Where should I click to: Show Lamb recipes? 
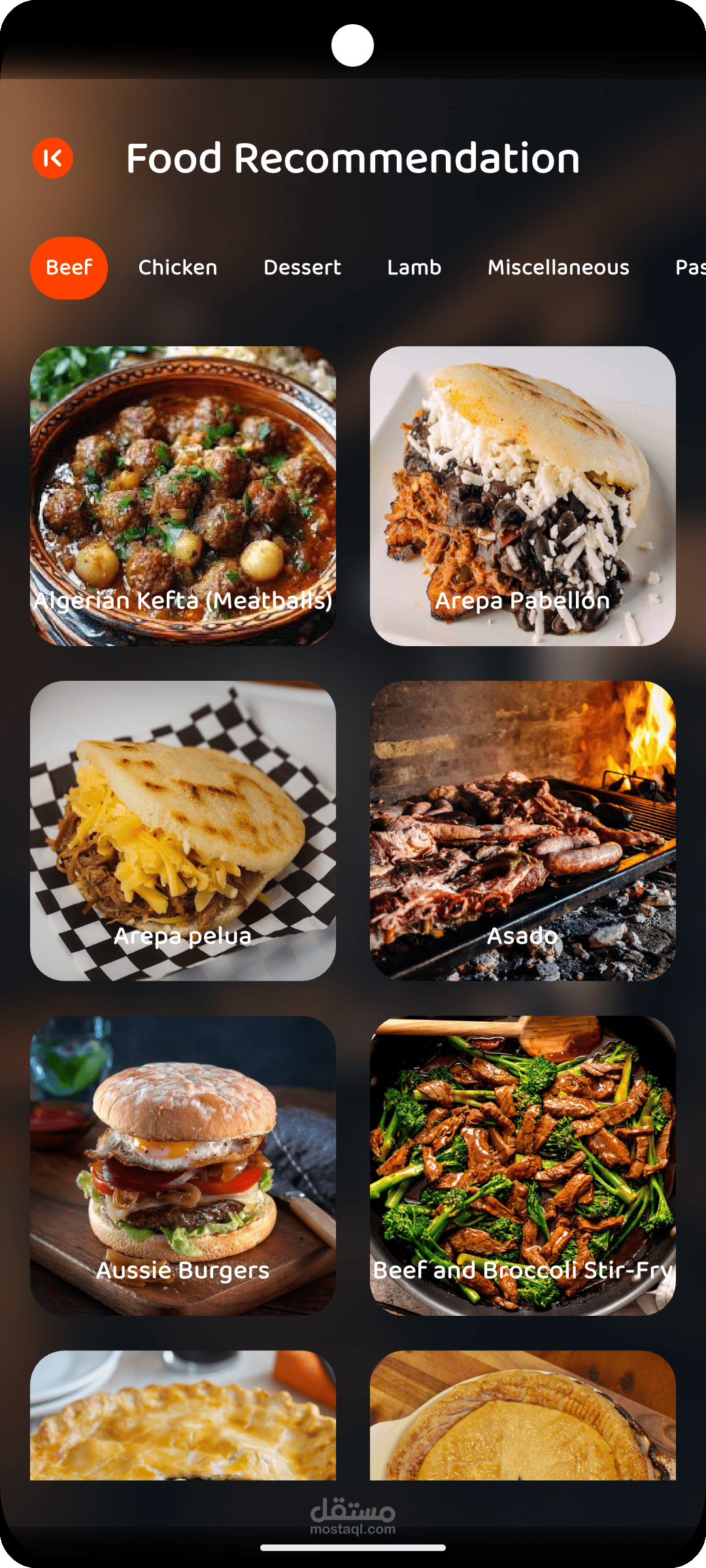414,268
